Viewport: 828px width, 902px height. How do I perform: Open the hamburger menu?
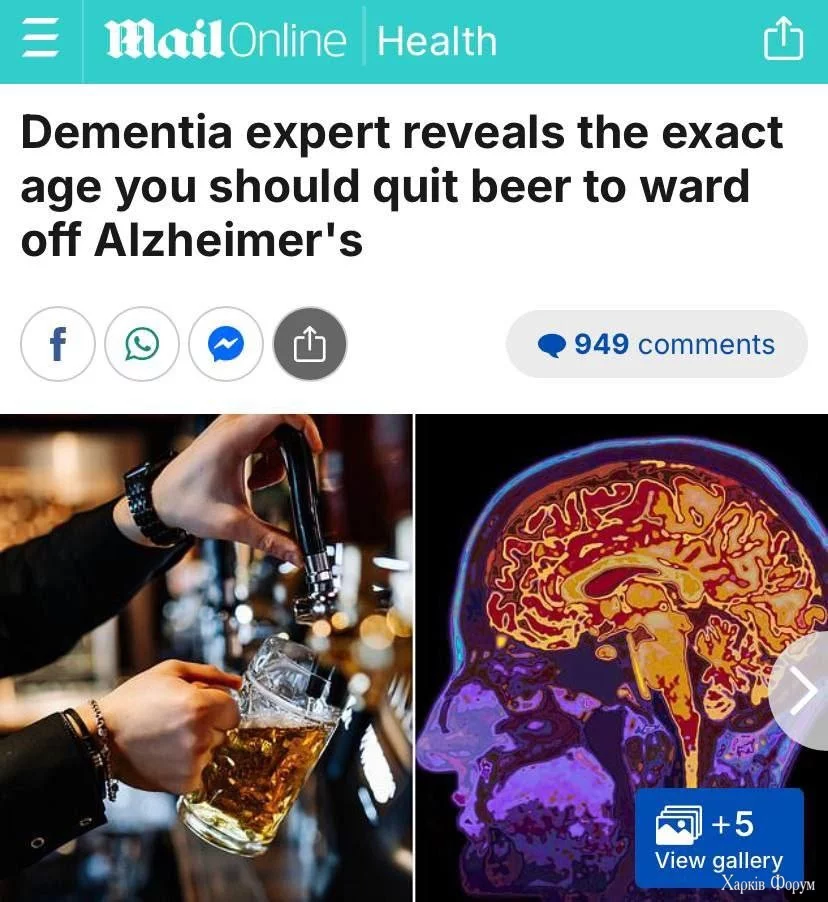tap(40, 41)
